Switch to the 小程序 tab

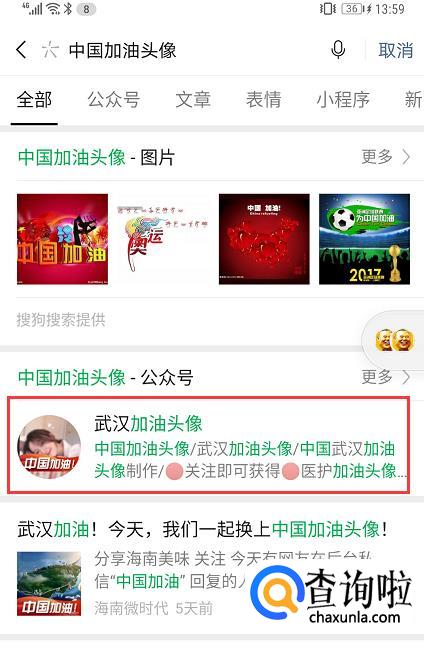tap(343, 100)
